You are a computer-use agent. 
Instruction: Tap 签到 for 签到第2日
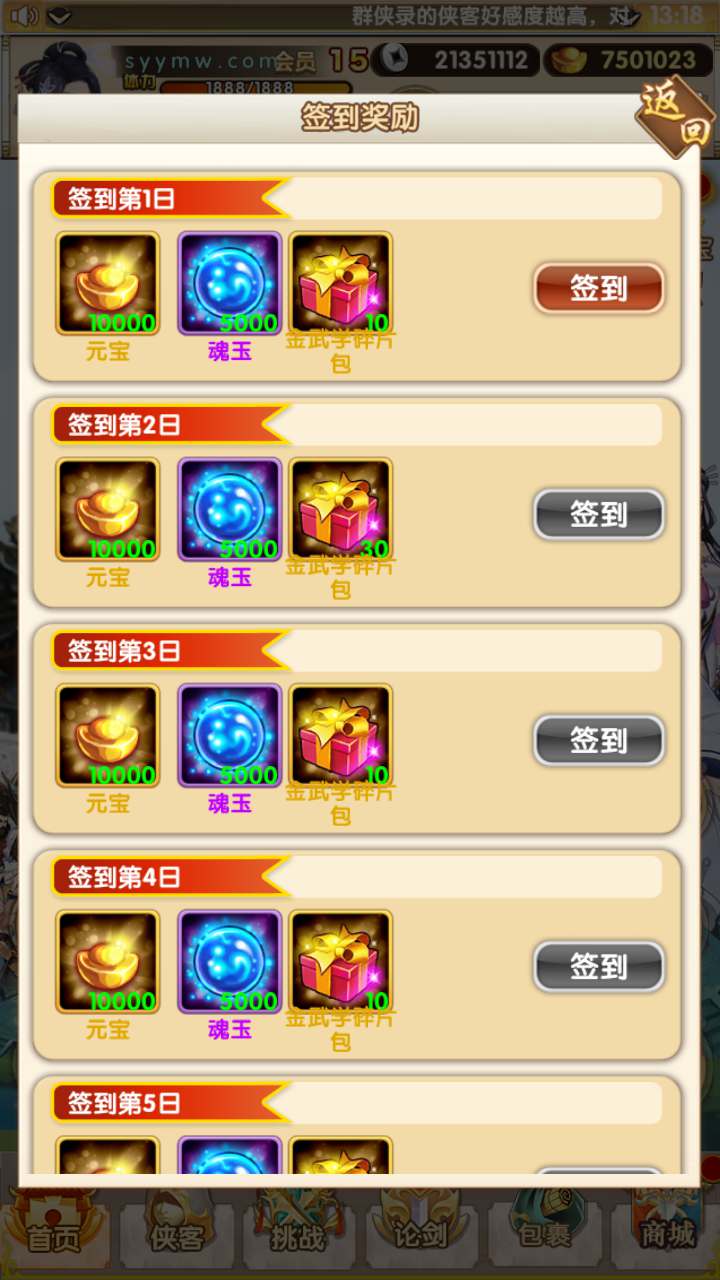tap(598, 515)
